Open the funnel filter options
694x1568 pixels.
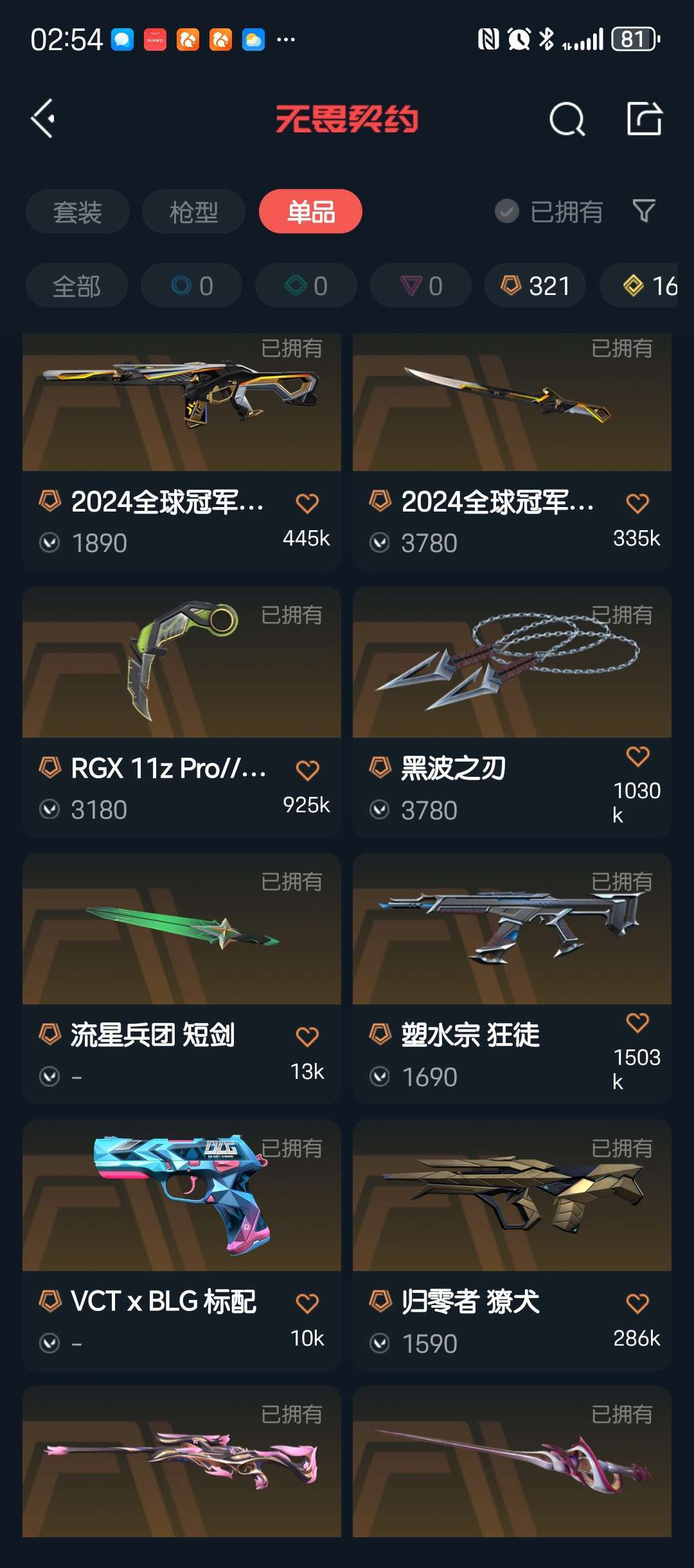point(644,211)
